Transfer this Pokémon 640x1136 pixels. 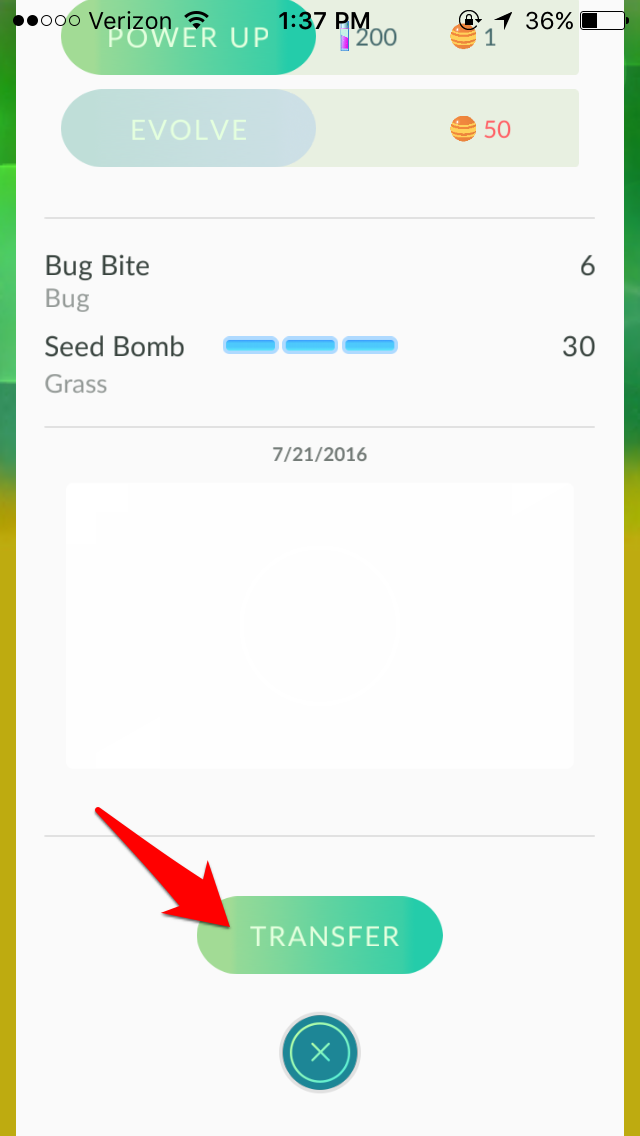tap(320, 935)
